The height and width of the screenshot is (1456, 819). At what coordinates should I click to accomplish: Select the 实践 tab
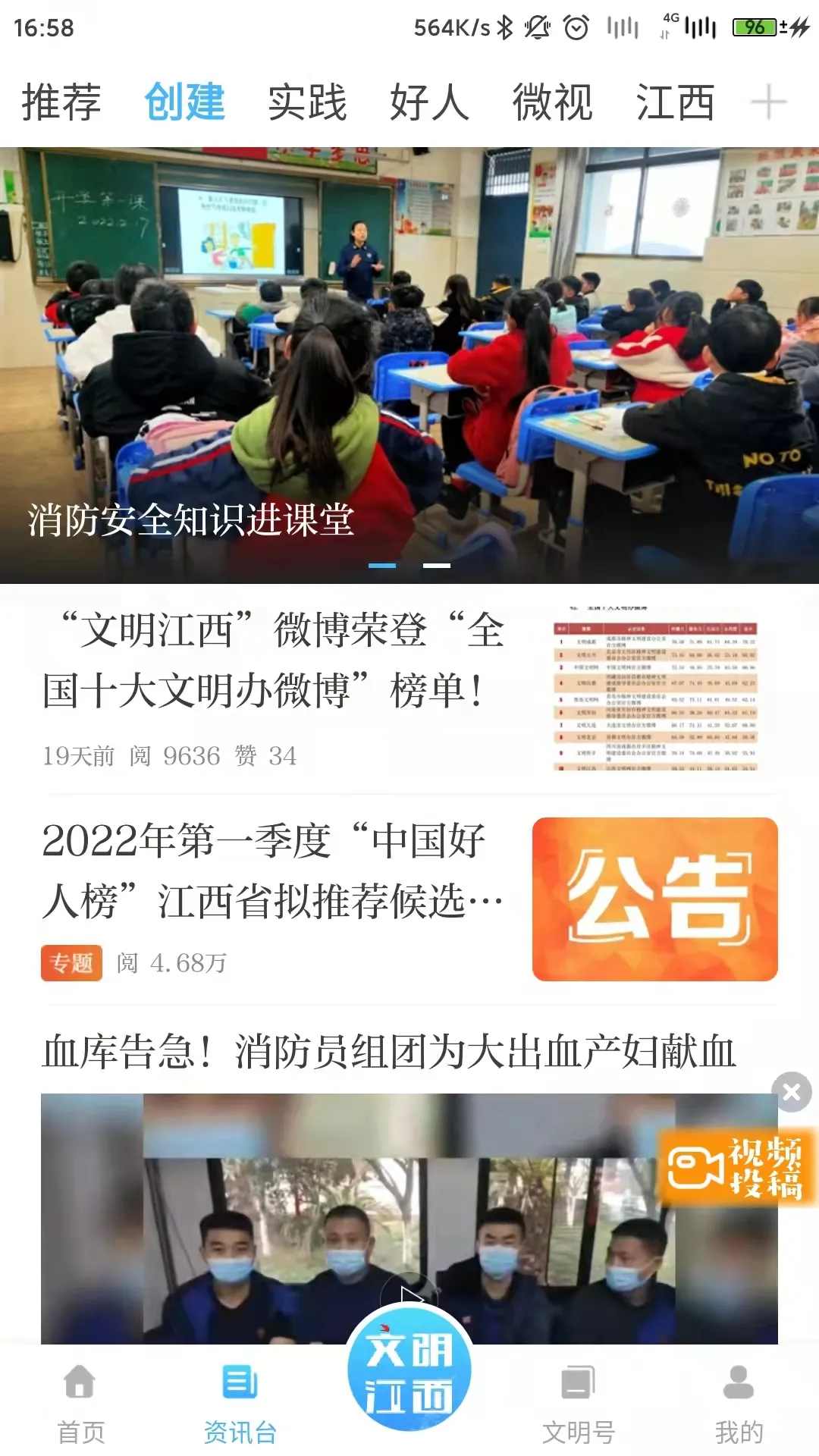[307, 102]
